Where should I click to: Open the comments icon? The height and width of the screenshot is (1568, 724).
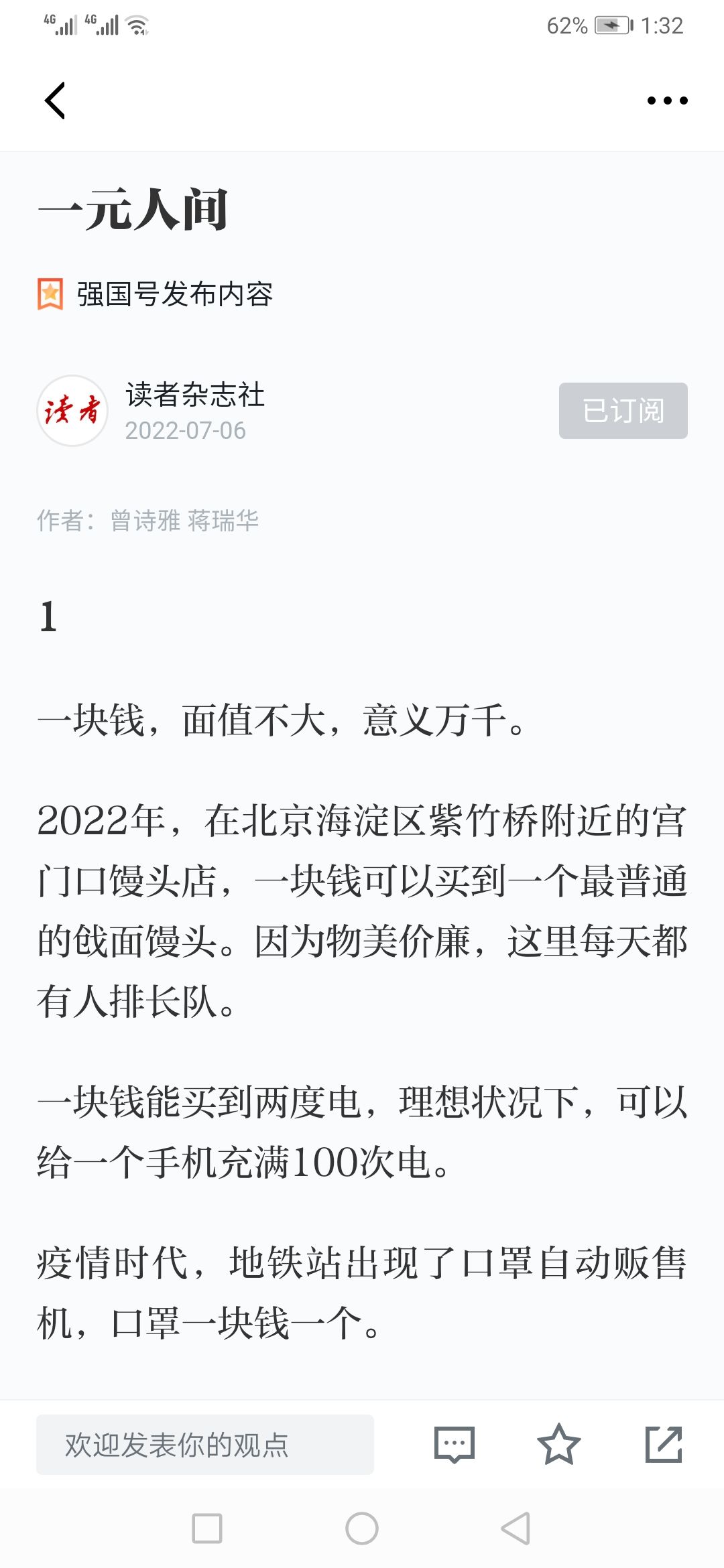[x=455, y=1445]
